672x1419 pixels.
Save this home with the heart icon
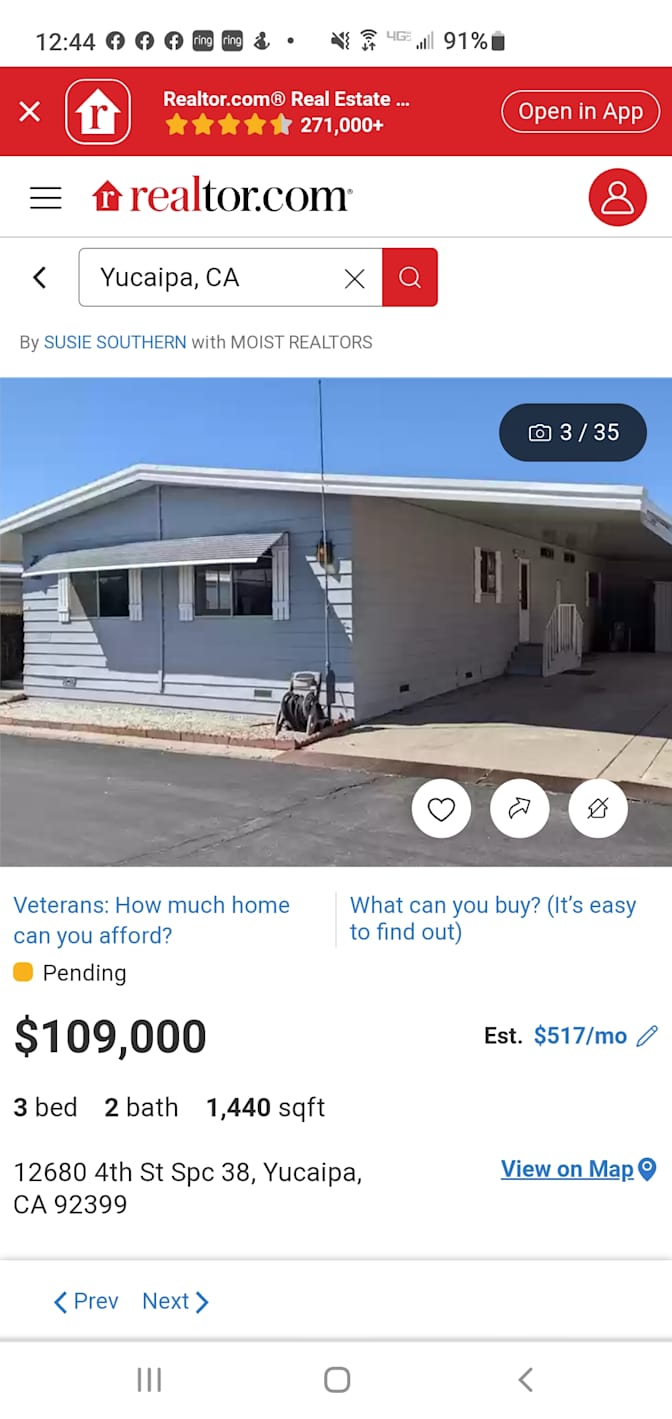click(x=441, y=808)
